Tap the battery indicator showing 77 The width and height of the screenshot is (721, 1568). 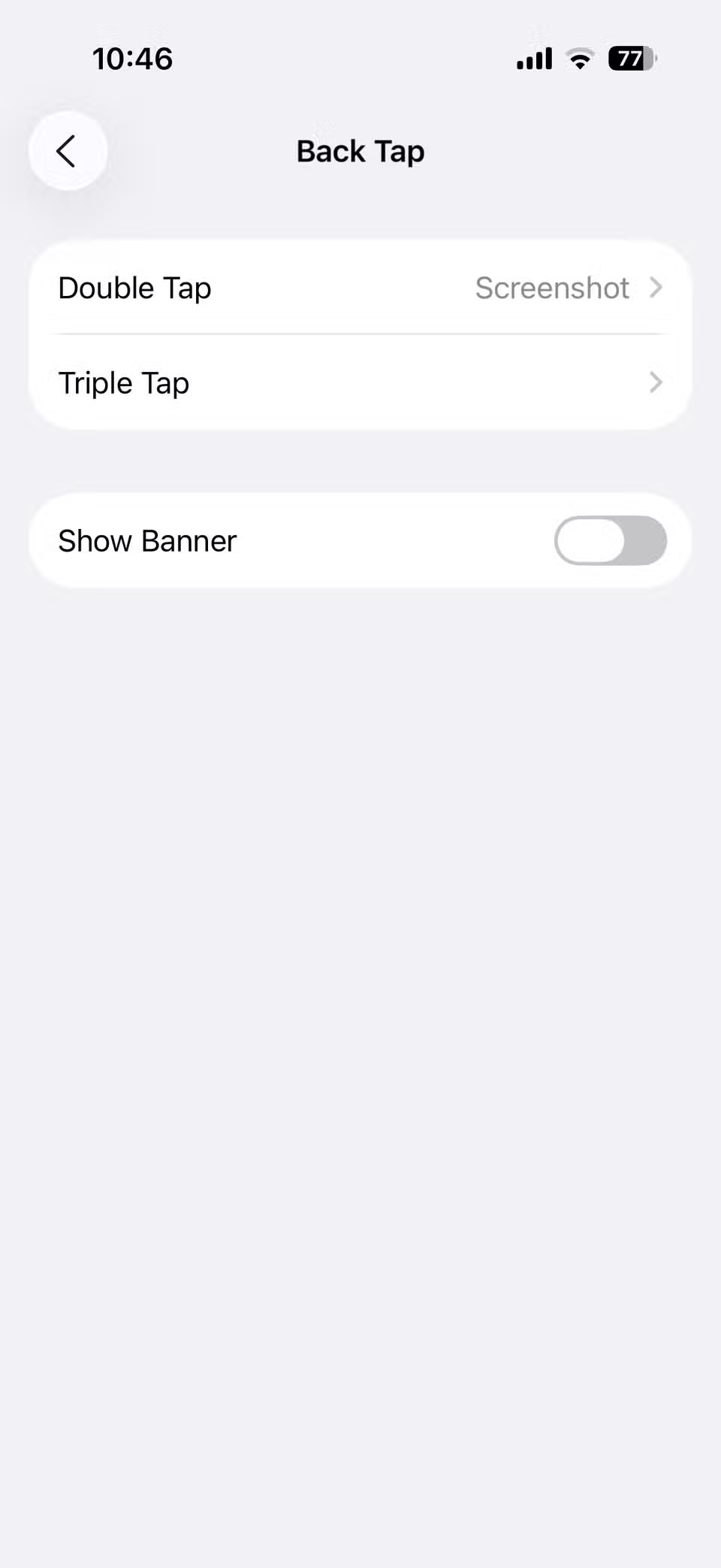pyautogui.click(x=629, y=58)
